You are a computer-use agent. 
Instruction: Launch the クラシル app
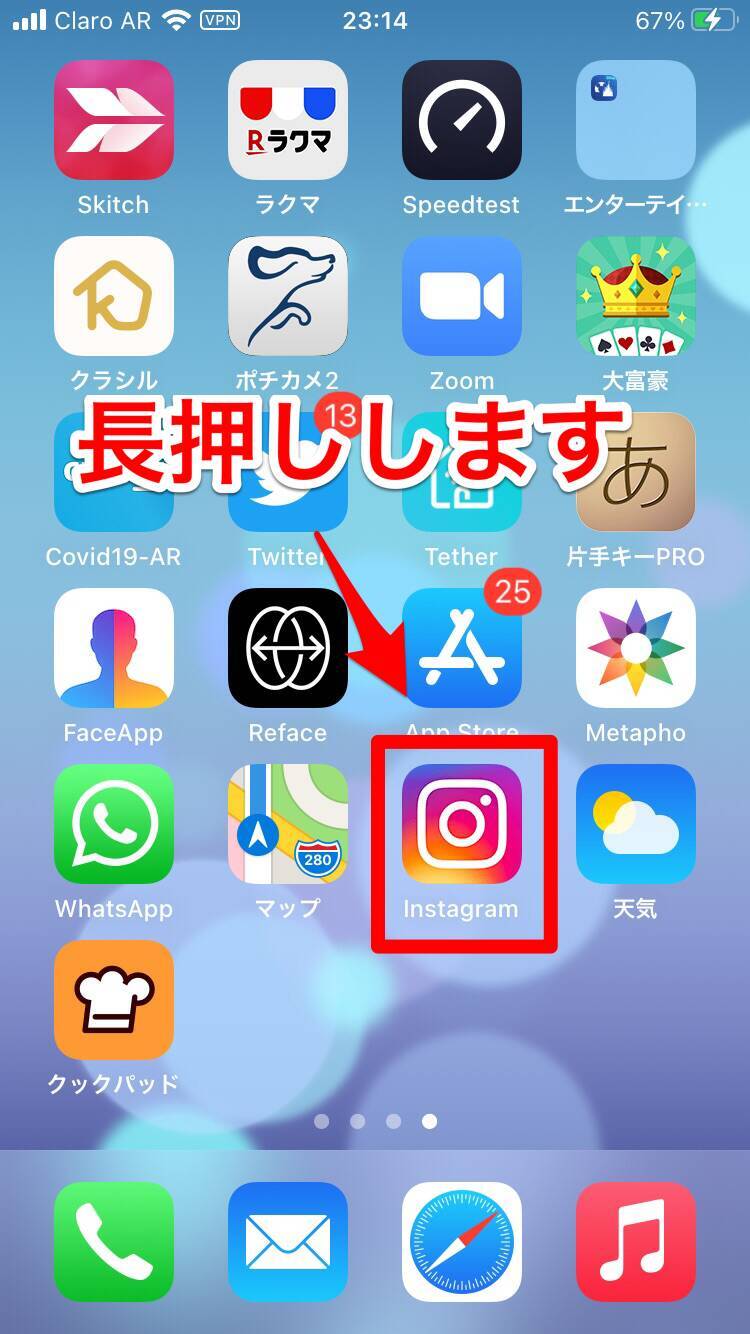click(x=113, y=296)
